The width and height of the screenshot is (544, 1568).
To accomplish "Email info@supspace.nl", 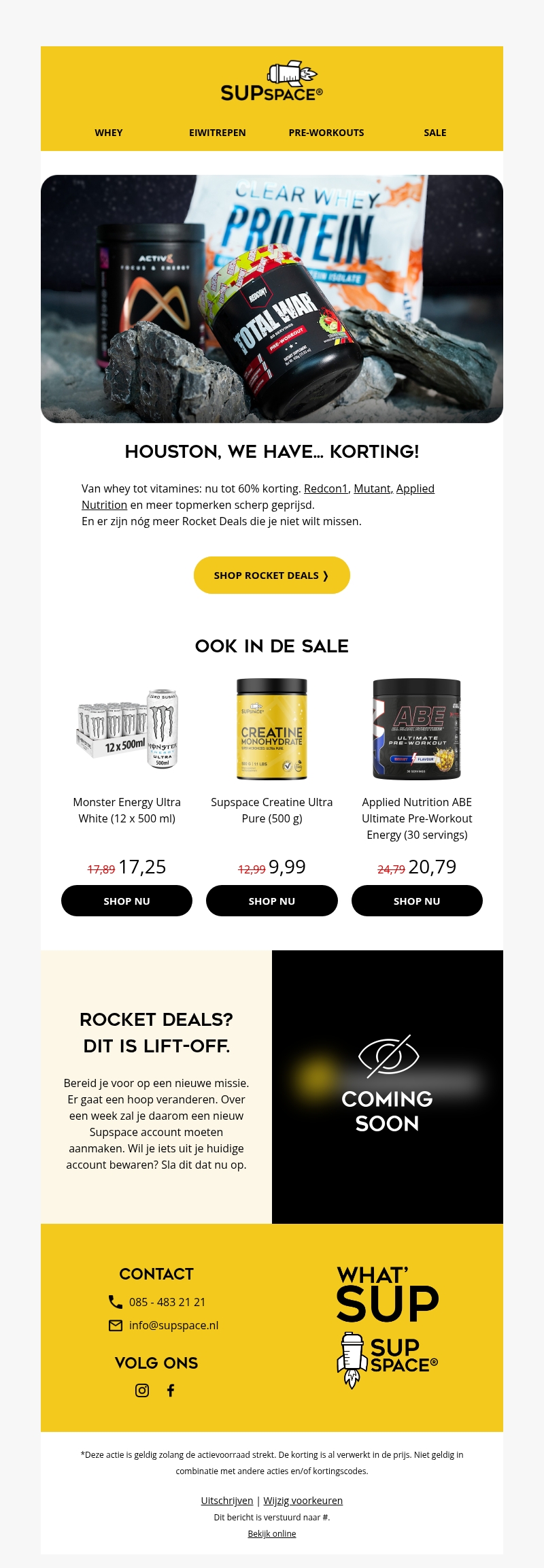I will 173,1325.
